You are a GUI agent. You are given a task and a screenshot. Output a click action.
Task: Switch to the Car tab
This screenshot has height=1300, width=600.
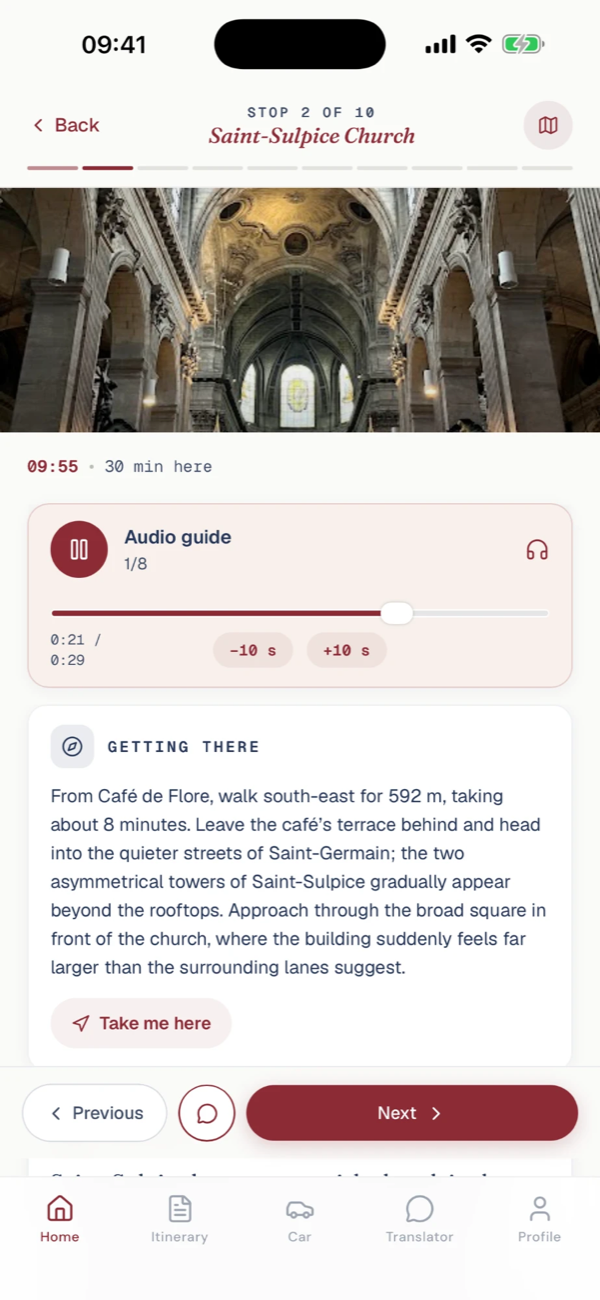[300, 1219]
